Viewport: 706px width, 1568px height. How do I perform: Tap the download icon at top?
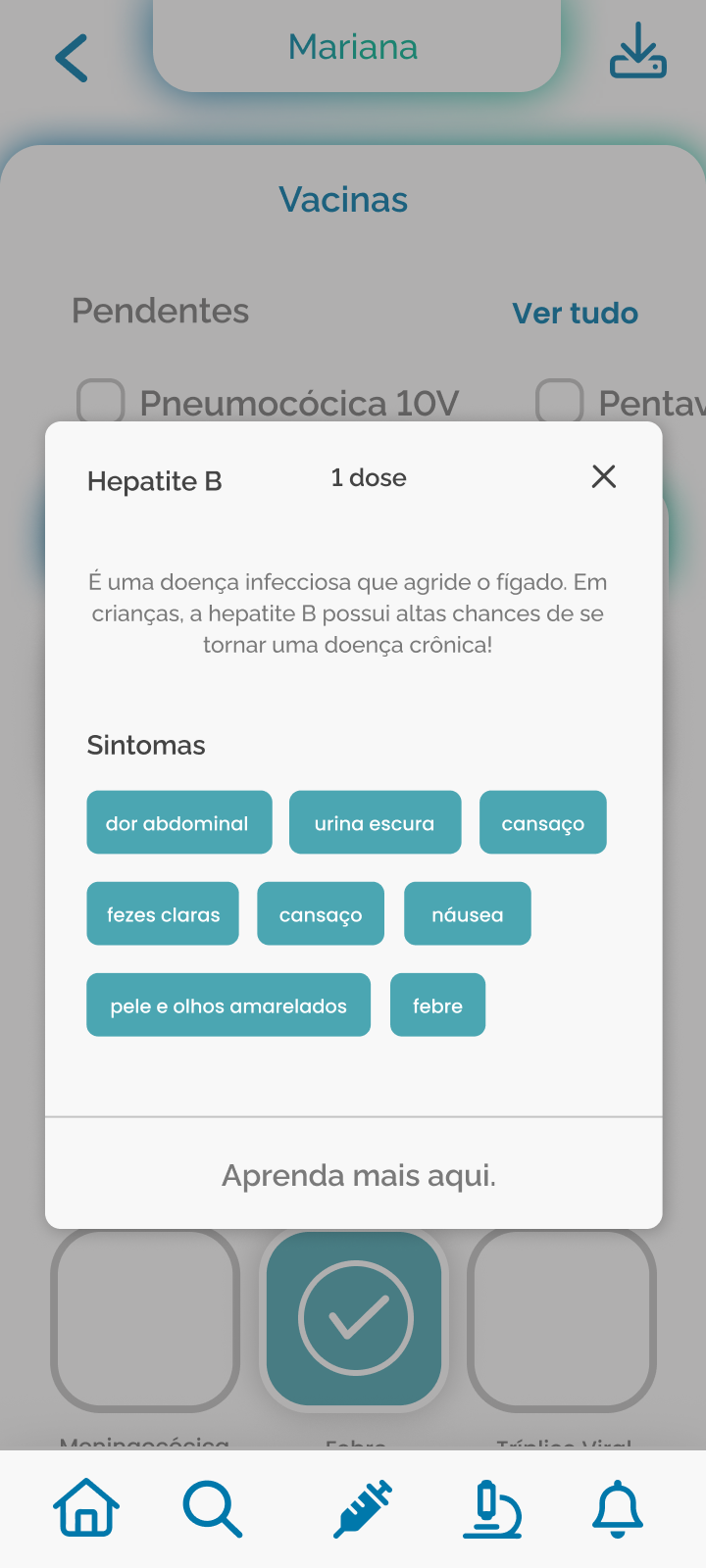pos(638,50)
